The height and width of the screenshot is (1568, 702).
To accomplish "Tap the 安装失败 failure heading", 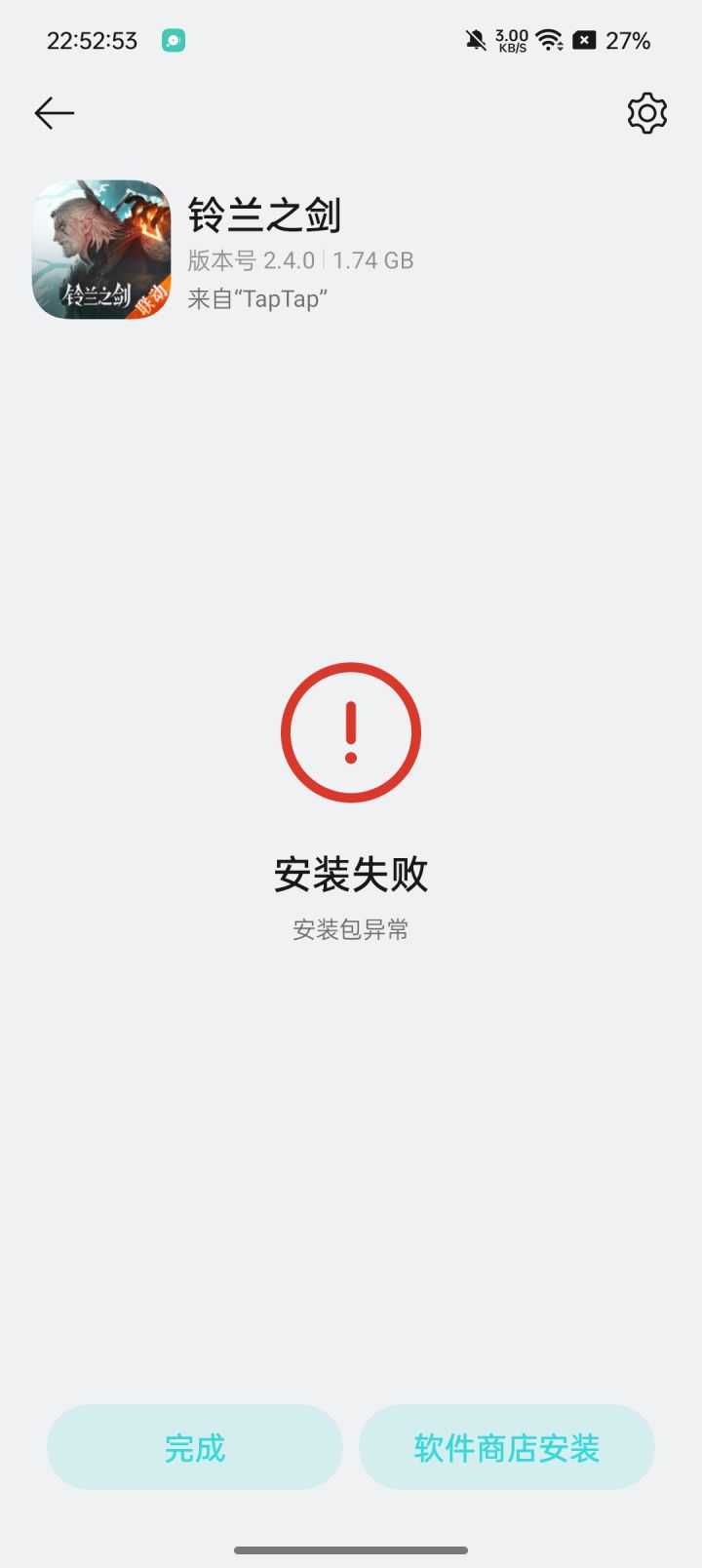I will pyautogui.click(x=351, y=875).
